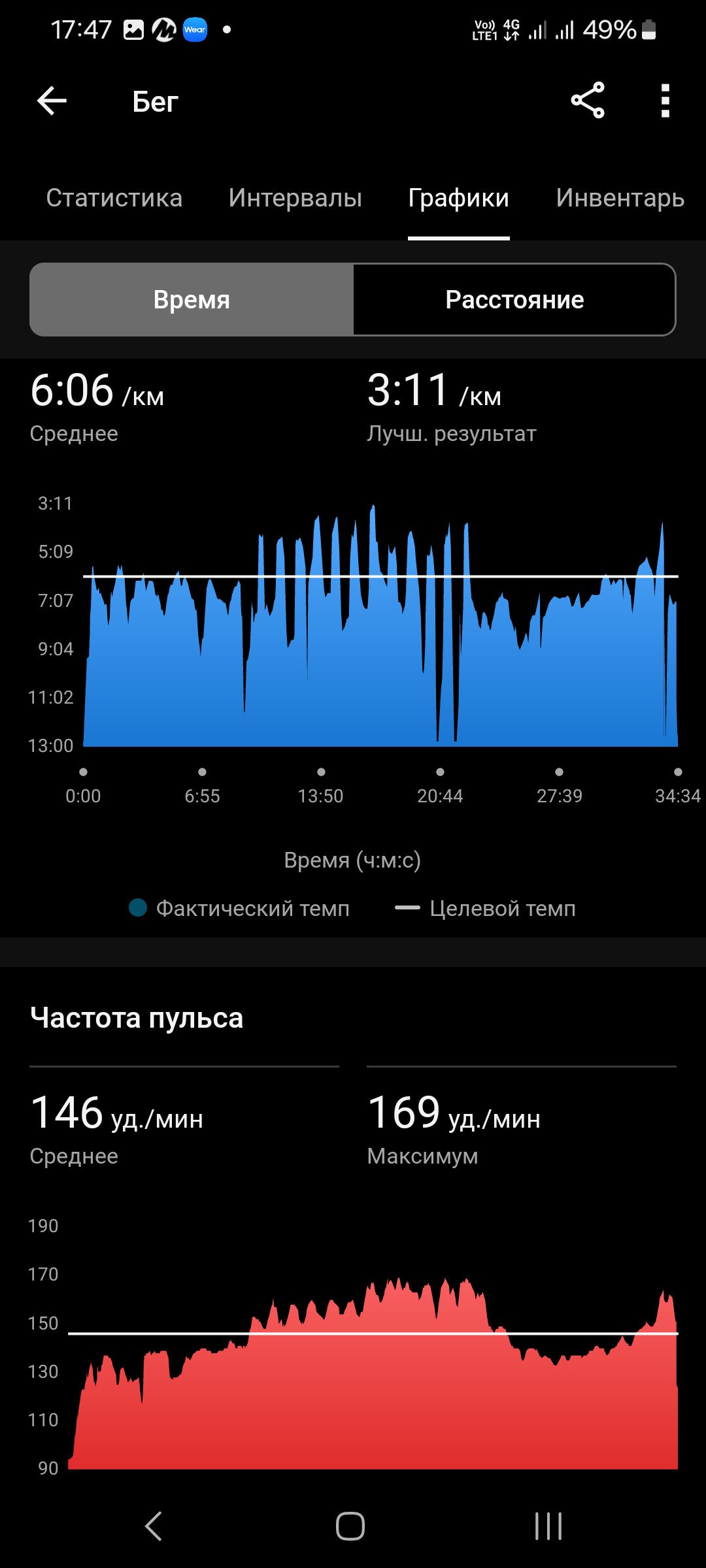Share this run activity

tap(588, 101)
